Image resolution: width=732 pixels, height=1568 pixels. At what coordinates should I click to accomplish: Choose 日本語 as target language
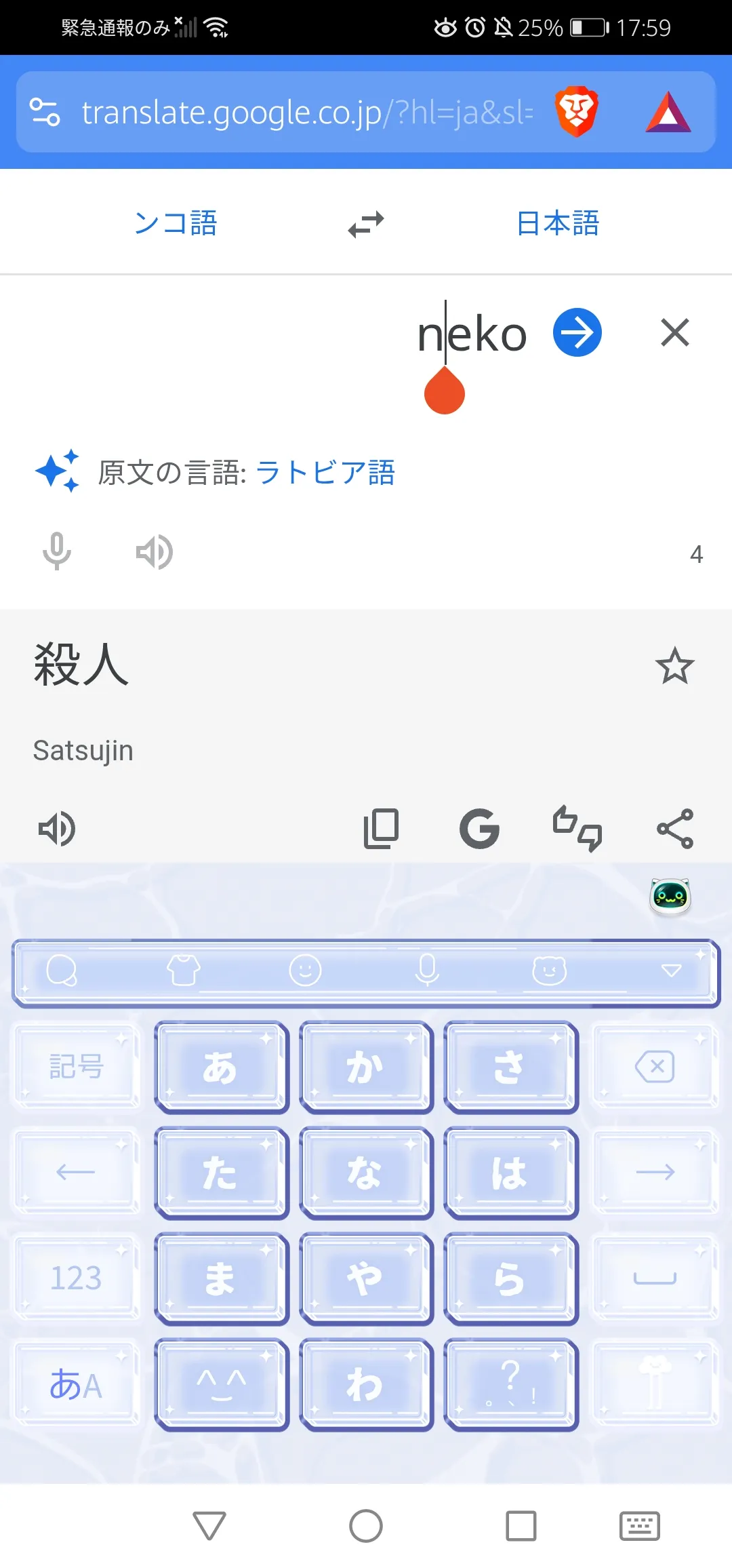tap(558, 223)
